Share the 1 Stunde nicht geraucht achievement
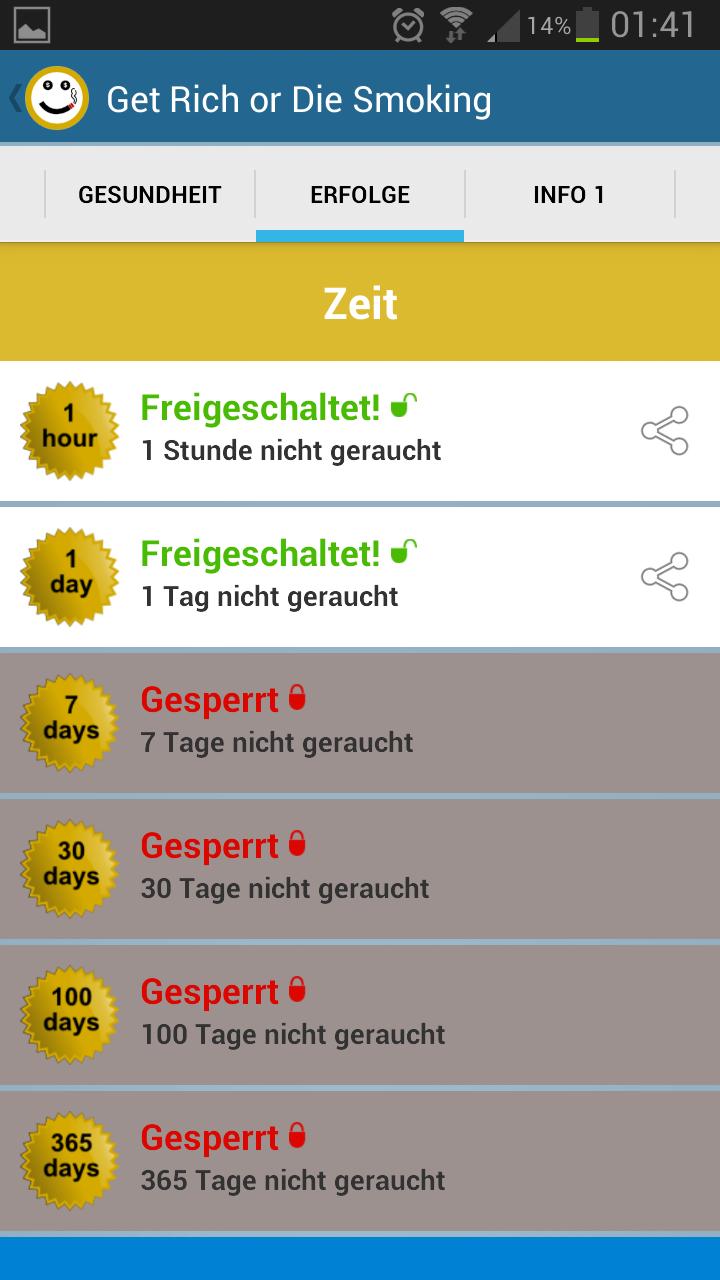Screen dimensions: 720x1280 [665, 431]
